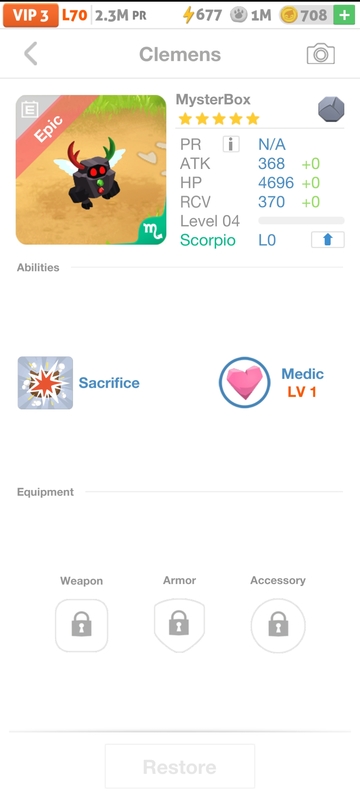Open the PR info icon
The width and height of the screenshot is (360, 800).
231,144
